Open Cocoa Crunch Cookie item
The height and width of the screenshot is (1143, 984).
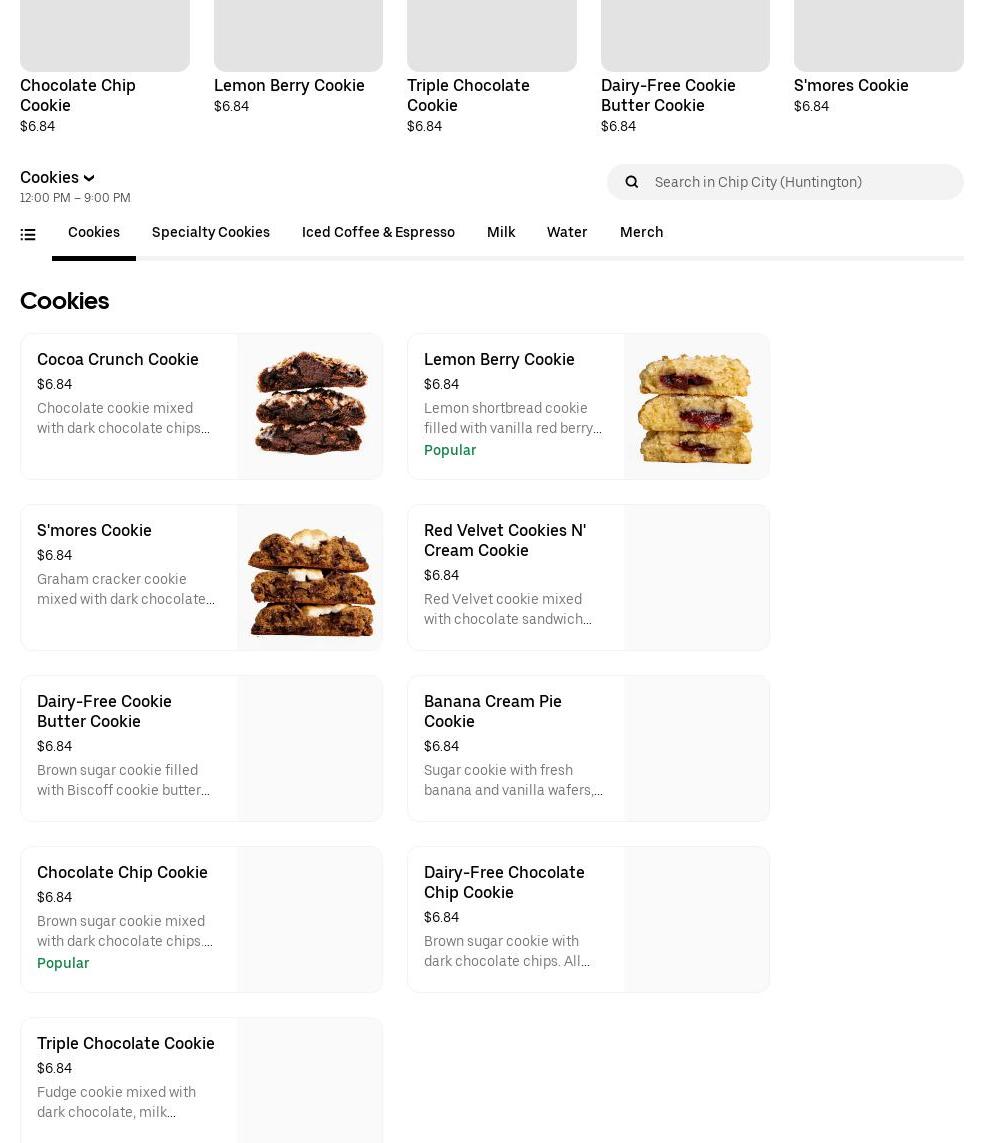point(201,406)
